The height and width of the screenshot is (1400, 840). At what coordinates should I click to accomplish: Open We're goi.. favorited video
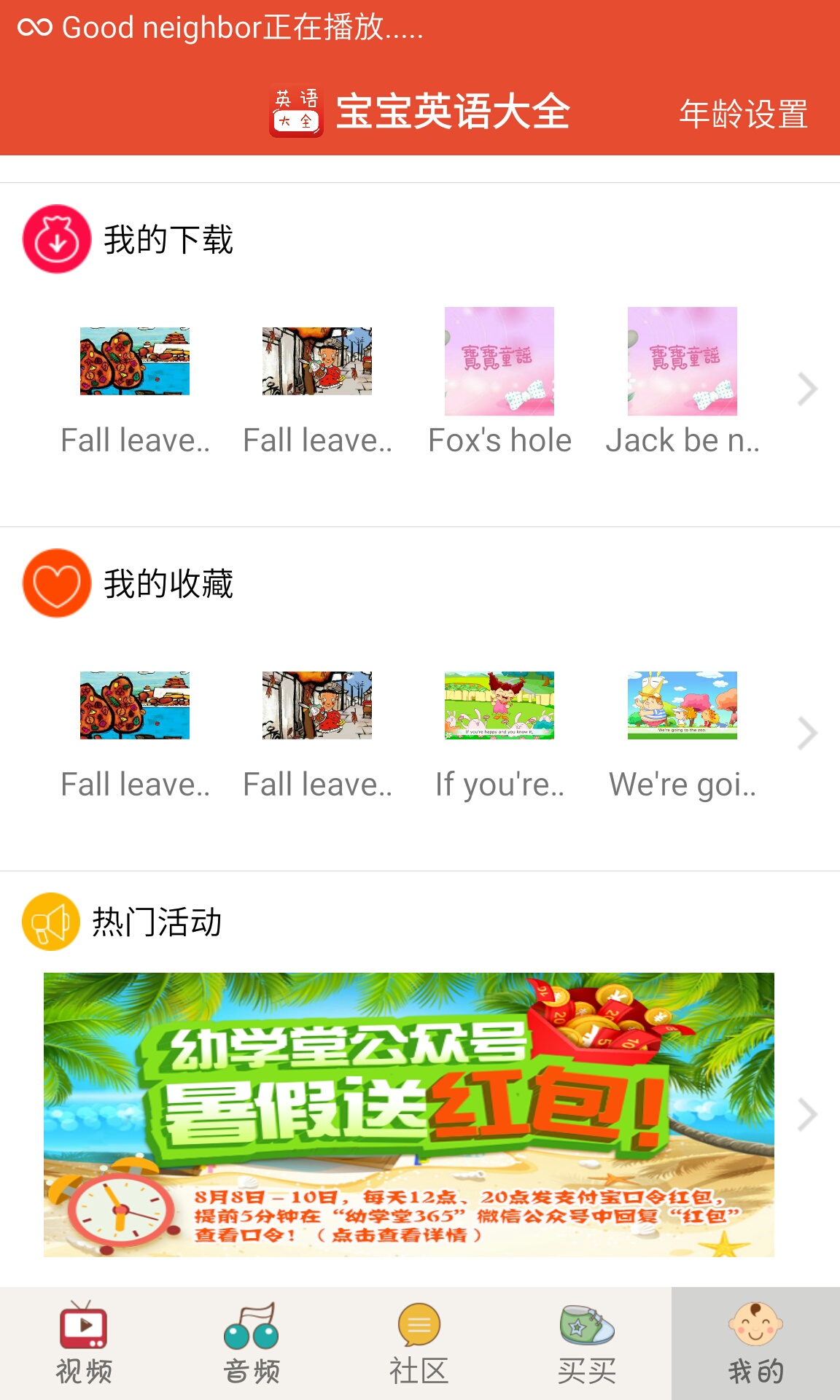coord(682,733)
